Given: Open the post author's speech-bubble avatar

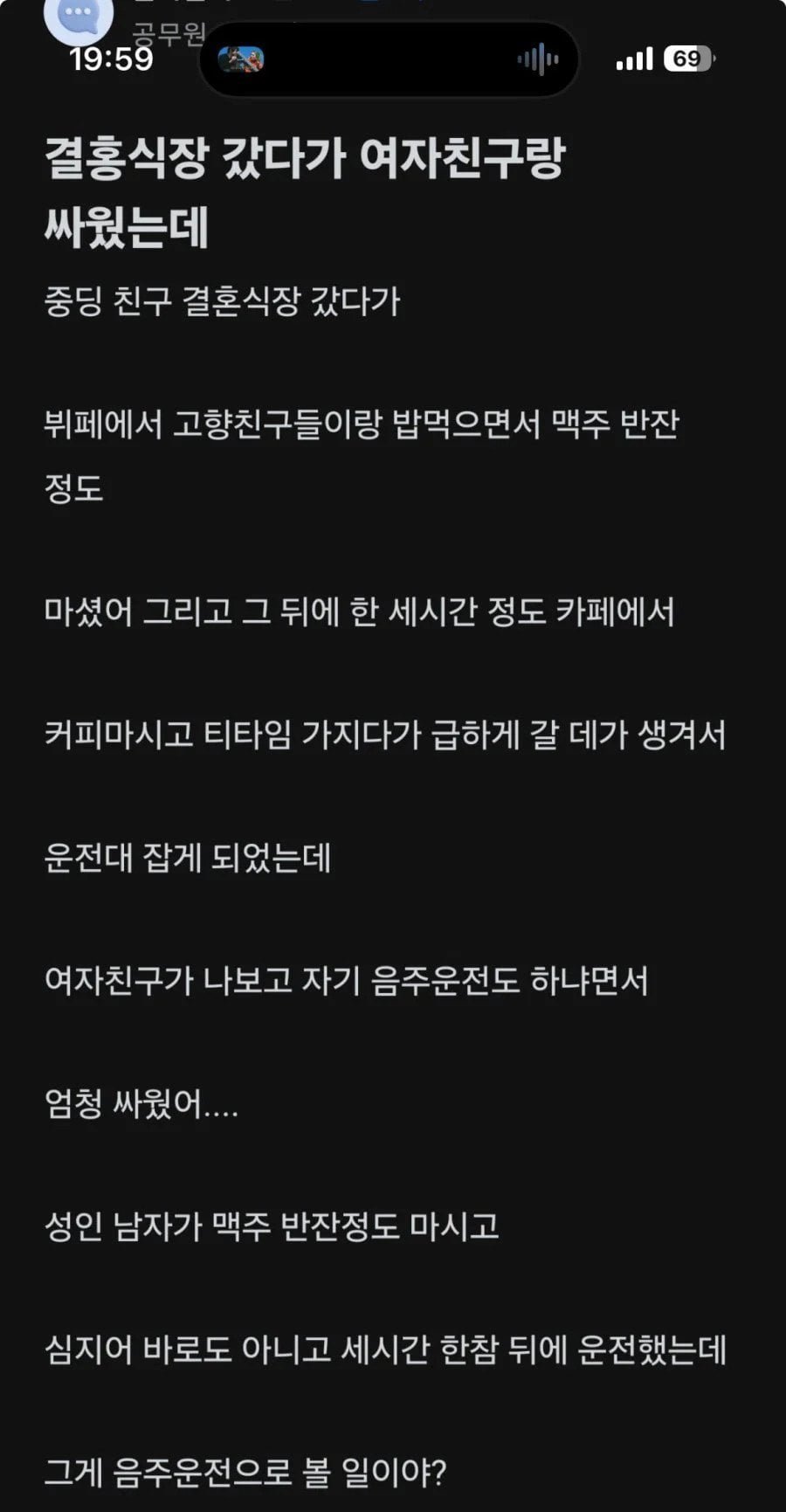Looking at the screenshot, I should [x=79, y=15].
